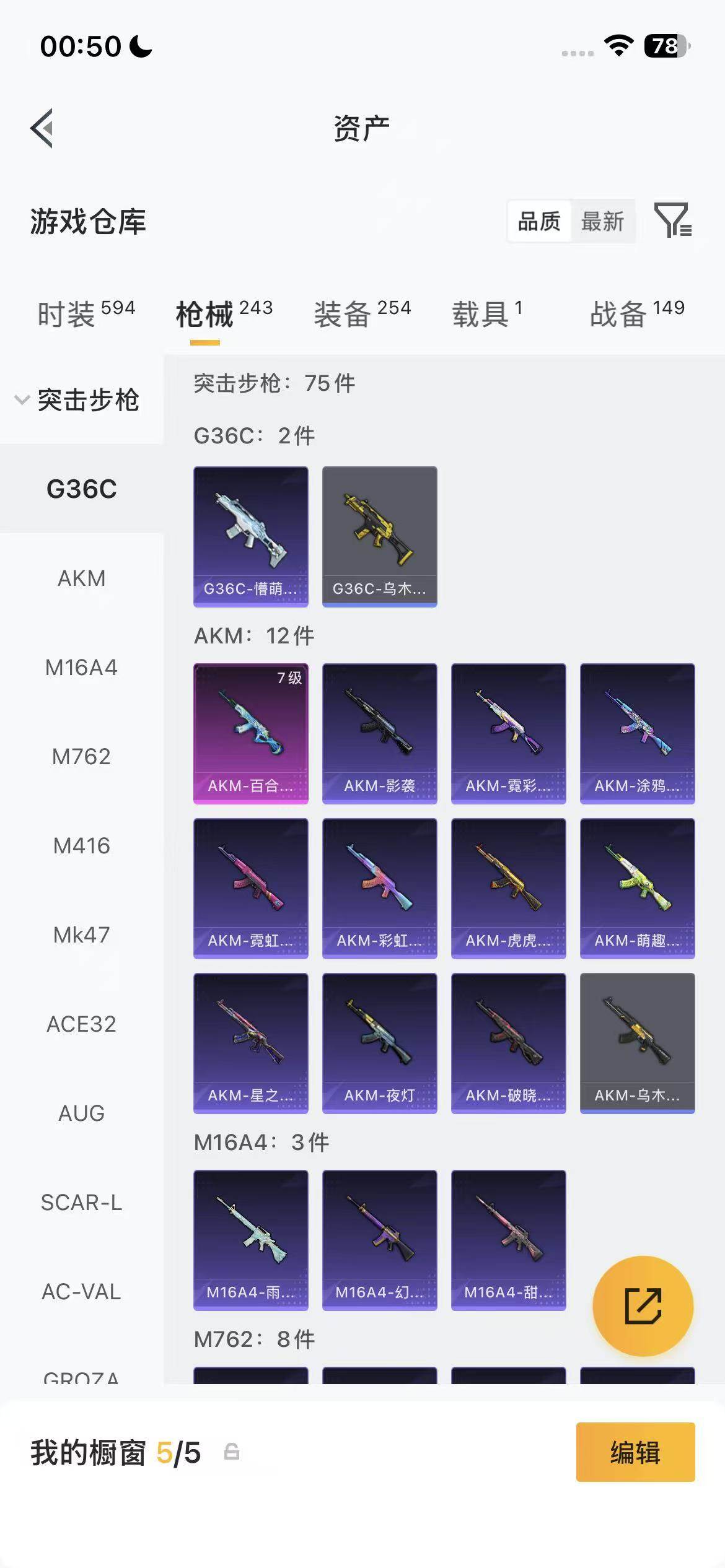Switch to the 时装 tab

[x=86, y=313]
